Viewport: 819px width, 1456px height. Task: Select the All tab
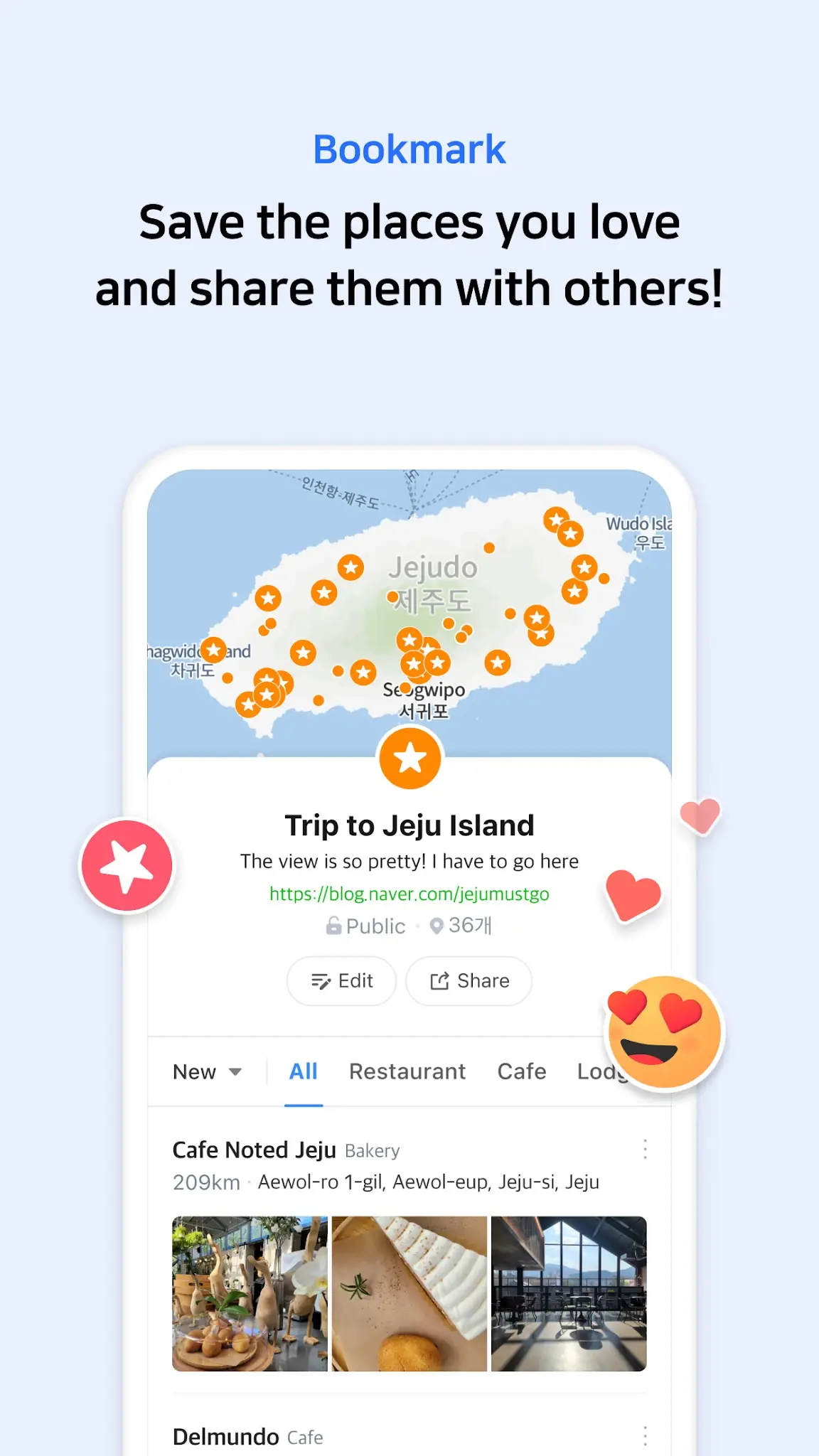click(x=303, y=1071)
